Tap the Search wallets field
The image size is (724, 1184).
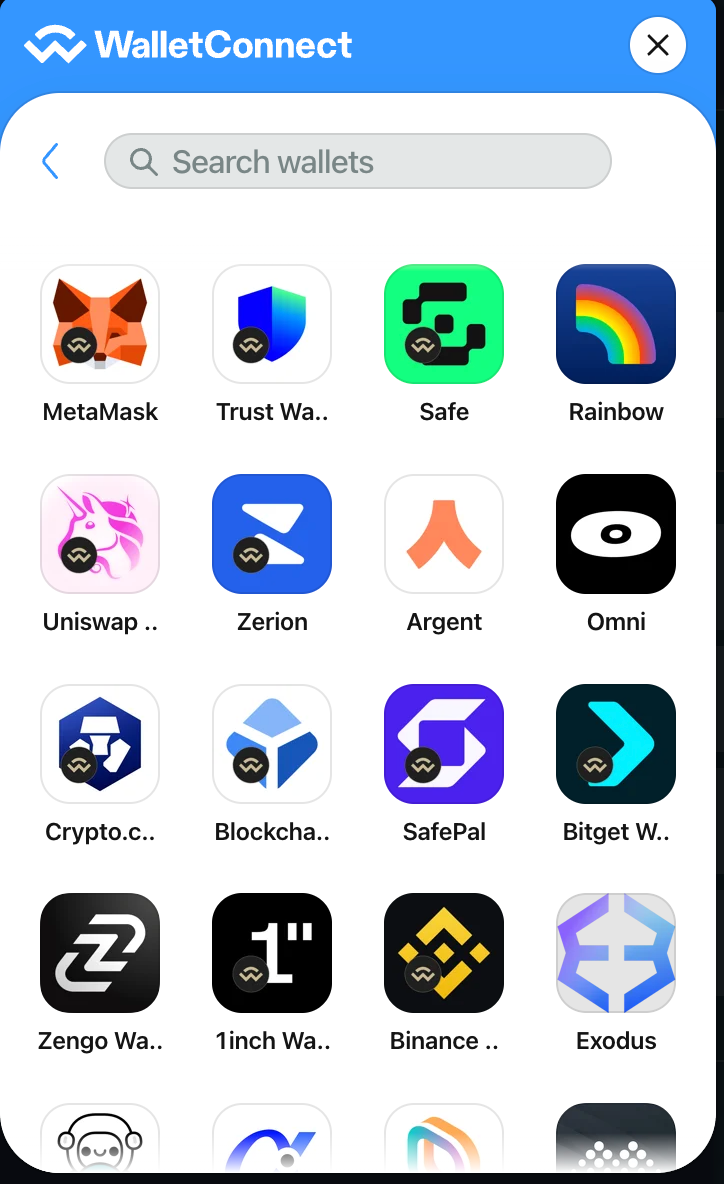[x=357, y=161]
